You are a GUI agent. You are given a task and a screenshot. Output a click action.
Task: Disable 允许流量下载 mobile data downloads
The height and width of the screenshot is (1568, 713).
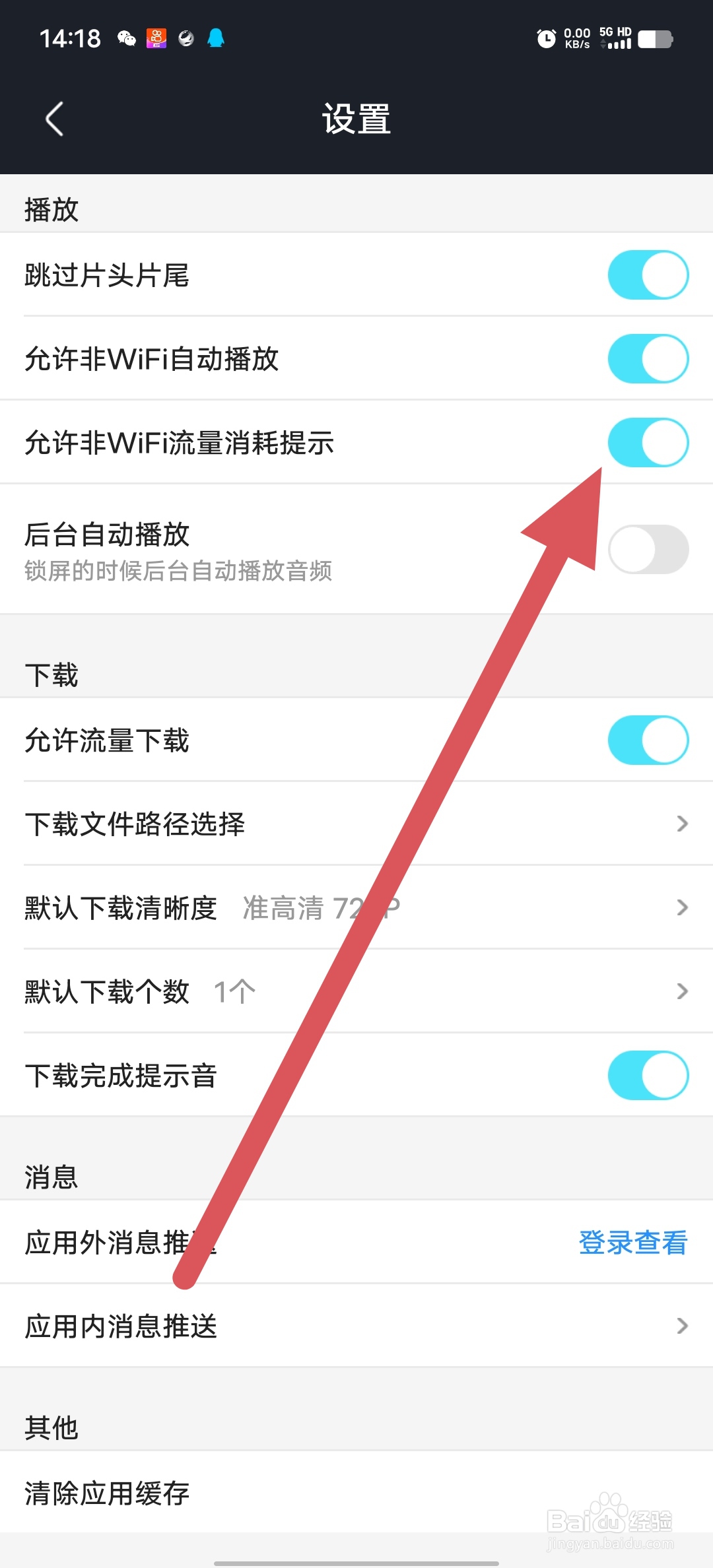[x=648, y=740]
